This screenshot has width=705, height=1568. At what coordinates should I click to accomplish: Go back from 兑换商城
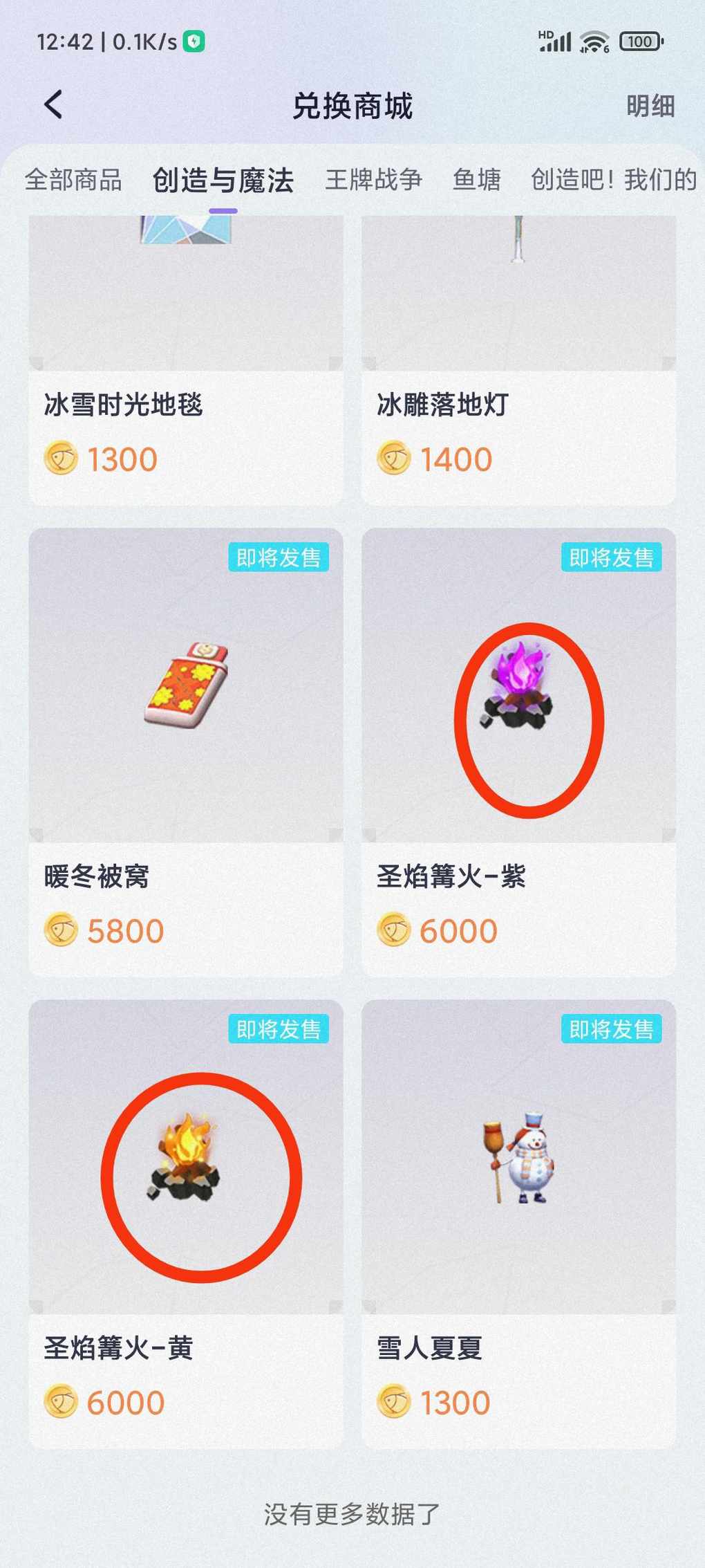click(53, 105)
